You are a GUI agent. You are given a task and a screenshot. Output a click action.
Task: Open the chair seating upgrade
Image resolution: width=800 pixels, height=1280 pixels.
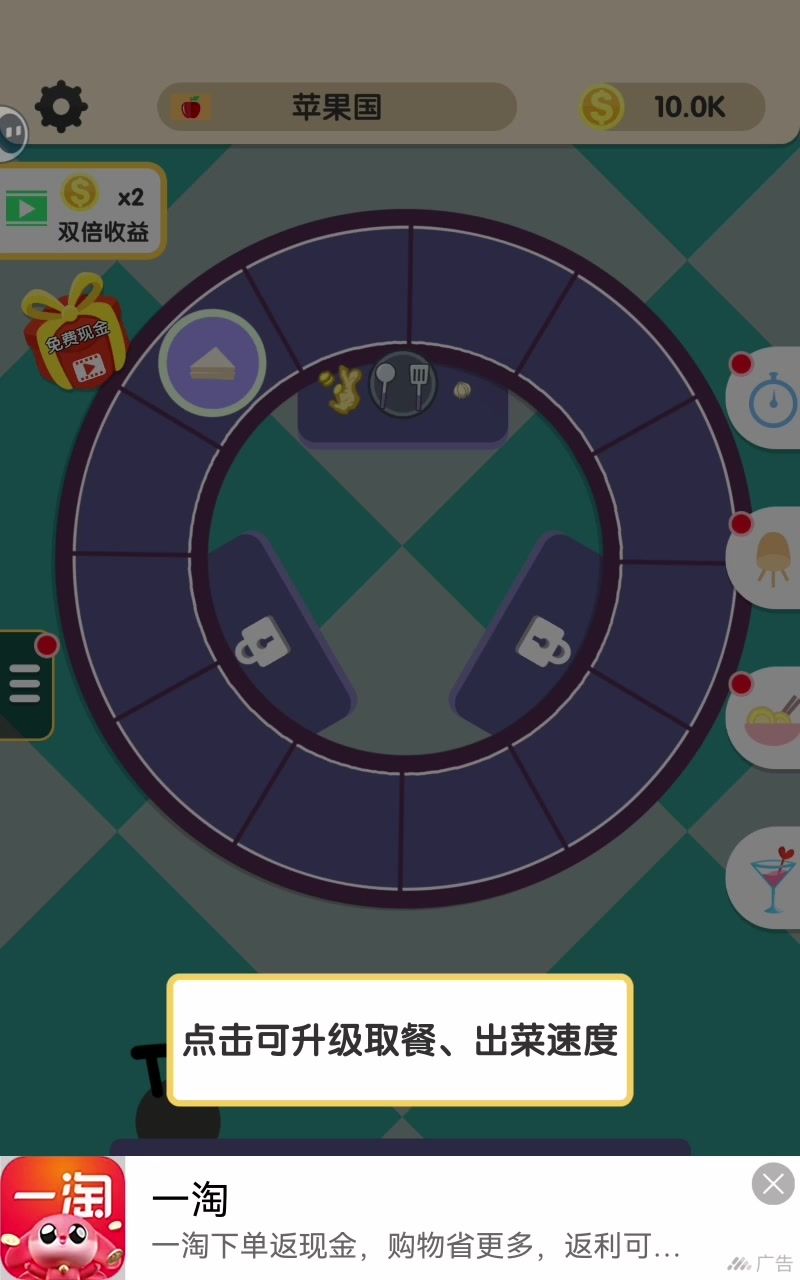770,558
